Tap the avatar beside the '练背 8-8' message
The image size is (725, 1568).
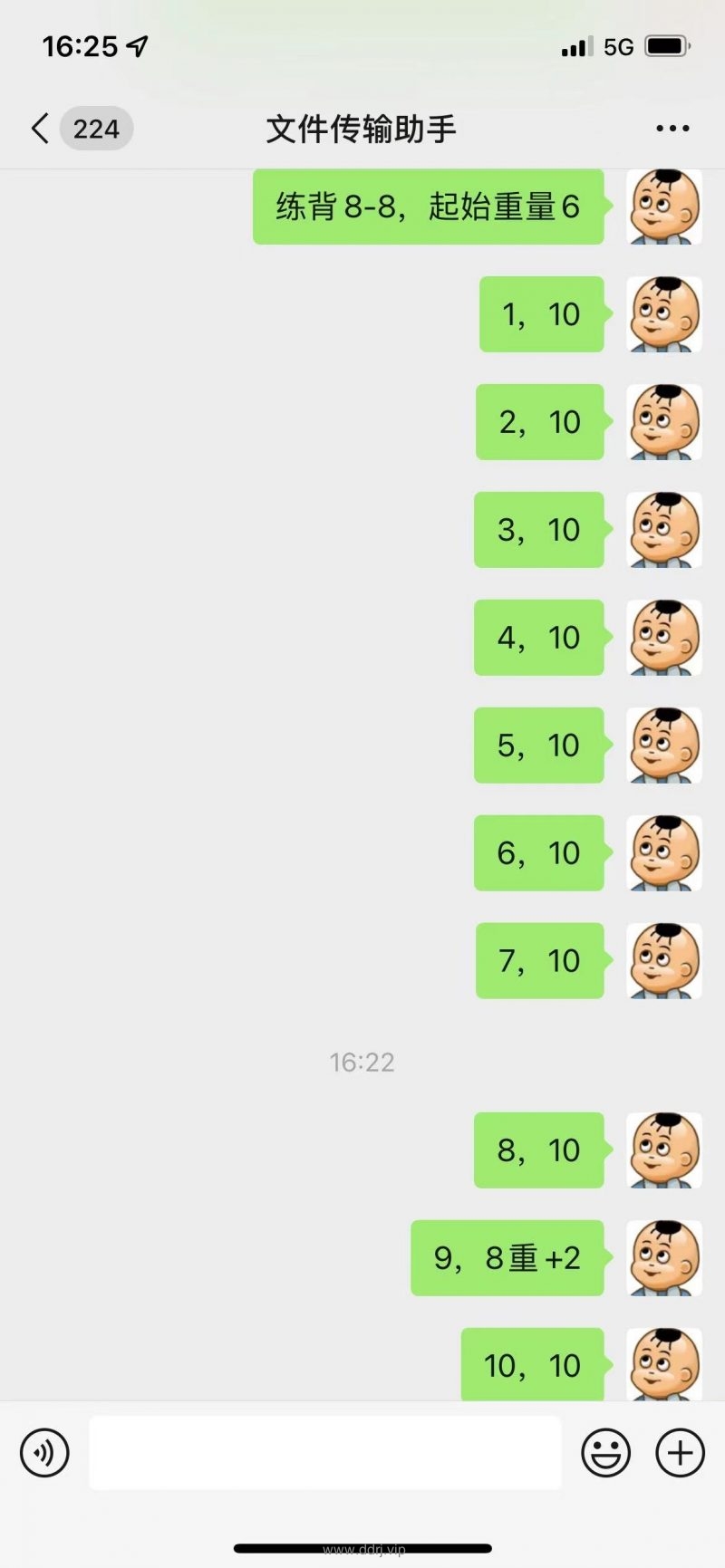[664, 207]
